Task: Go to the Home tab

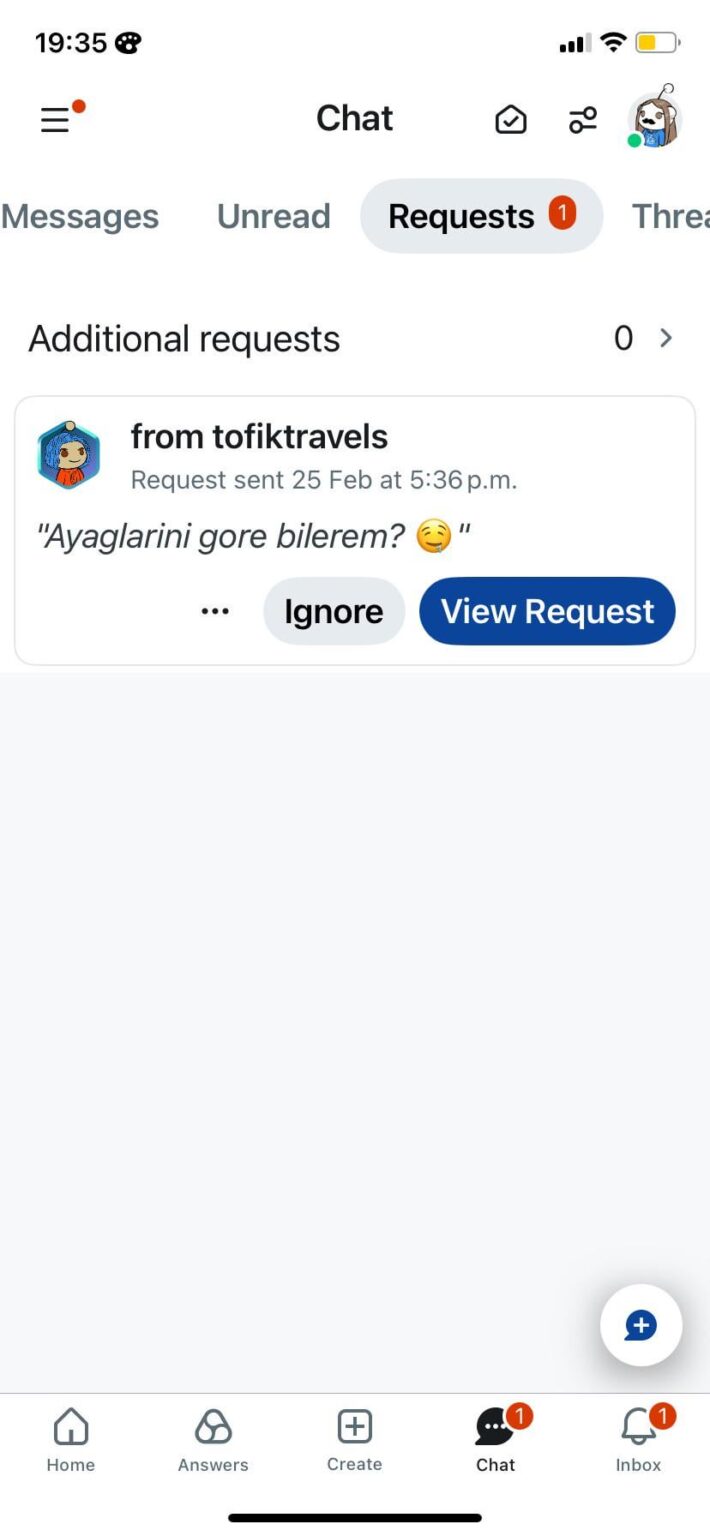Action: pyautogui.click(x=70, y=1440)
